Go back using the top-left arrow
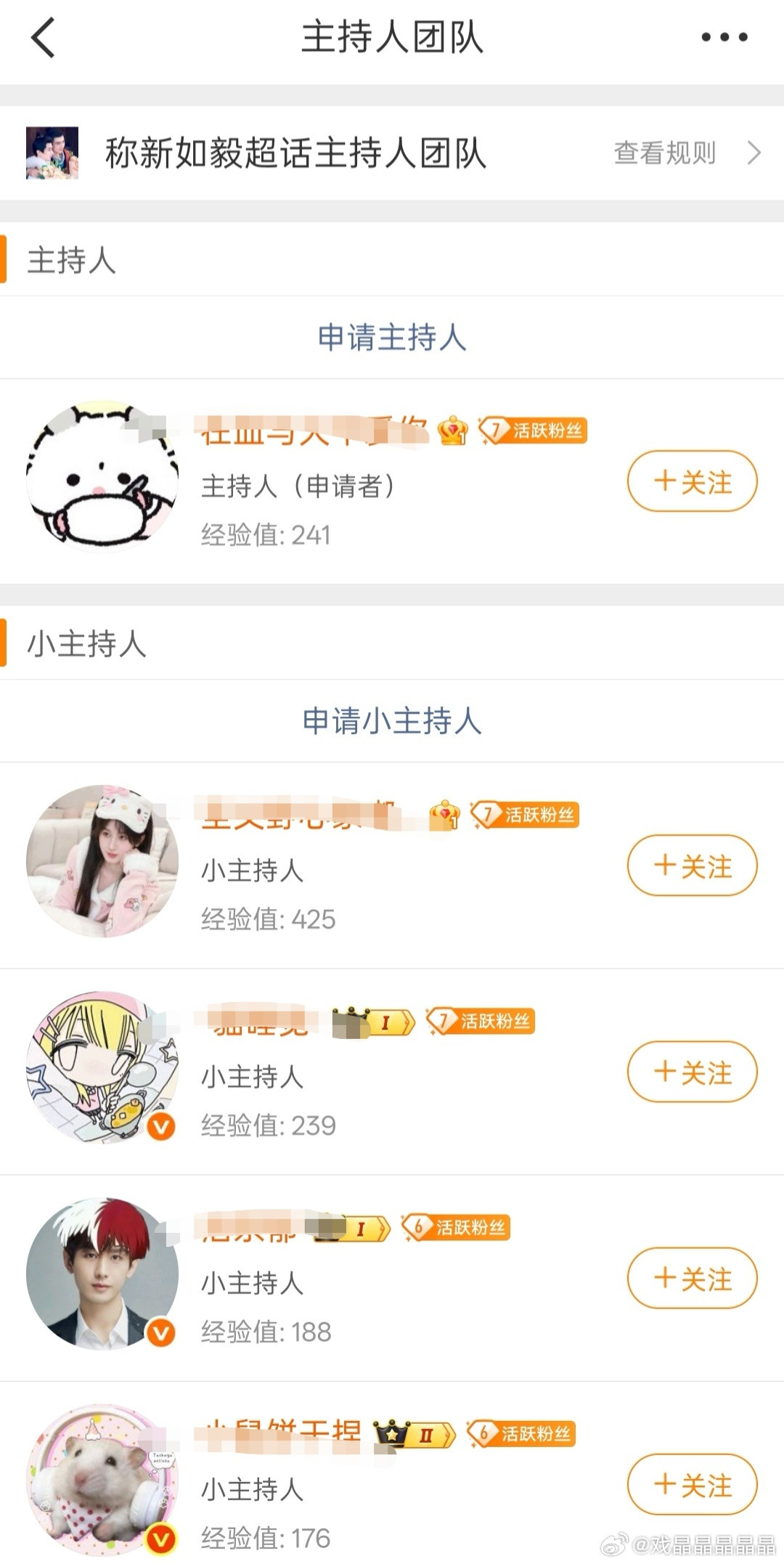The height and width of the screenshot is (1564, 784). (x=44, y=38)
